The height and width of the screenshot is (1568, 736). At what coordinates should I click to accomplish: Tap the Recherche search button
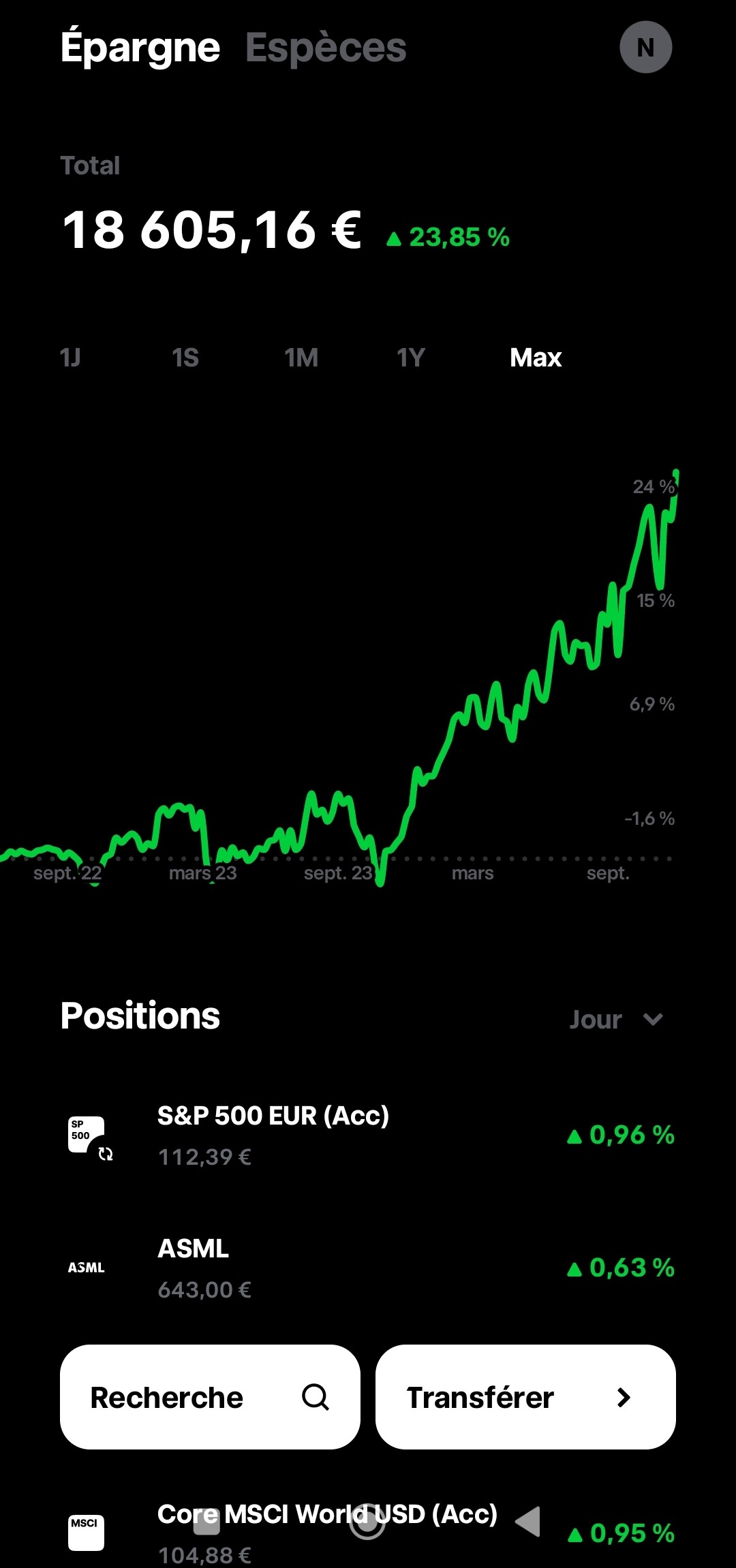210,1397
